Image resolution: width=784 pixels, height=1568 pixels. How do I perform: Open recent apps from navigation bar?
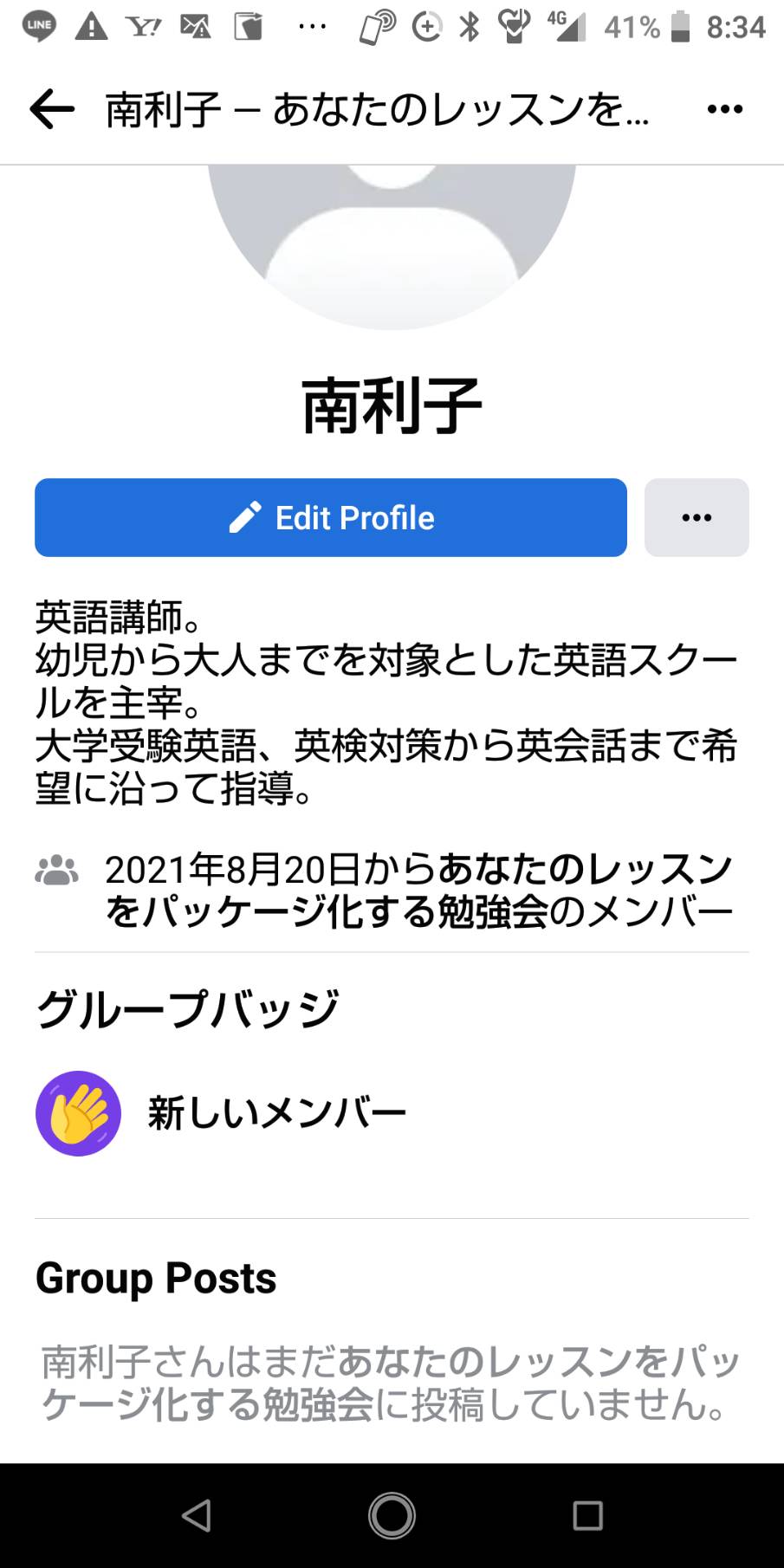(x=587, y=1515)
